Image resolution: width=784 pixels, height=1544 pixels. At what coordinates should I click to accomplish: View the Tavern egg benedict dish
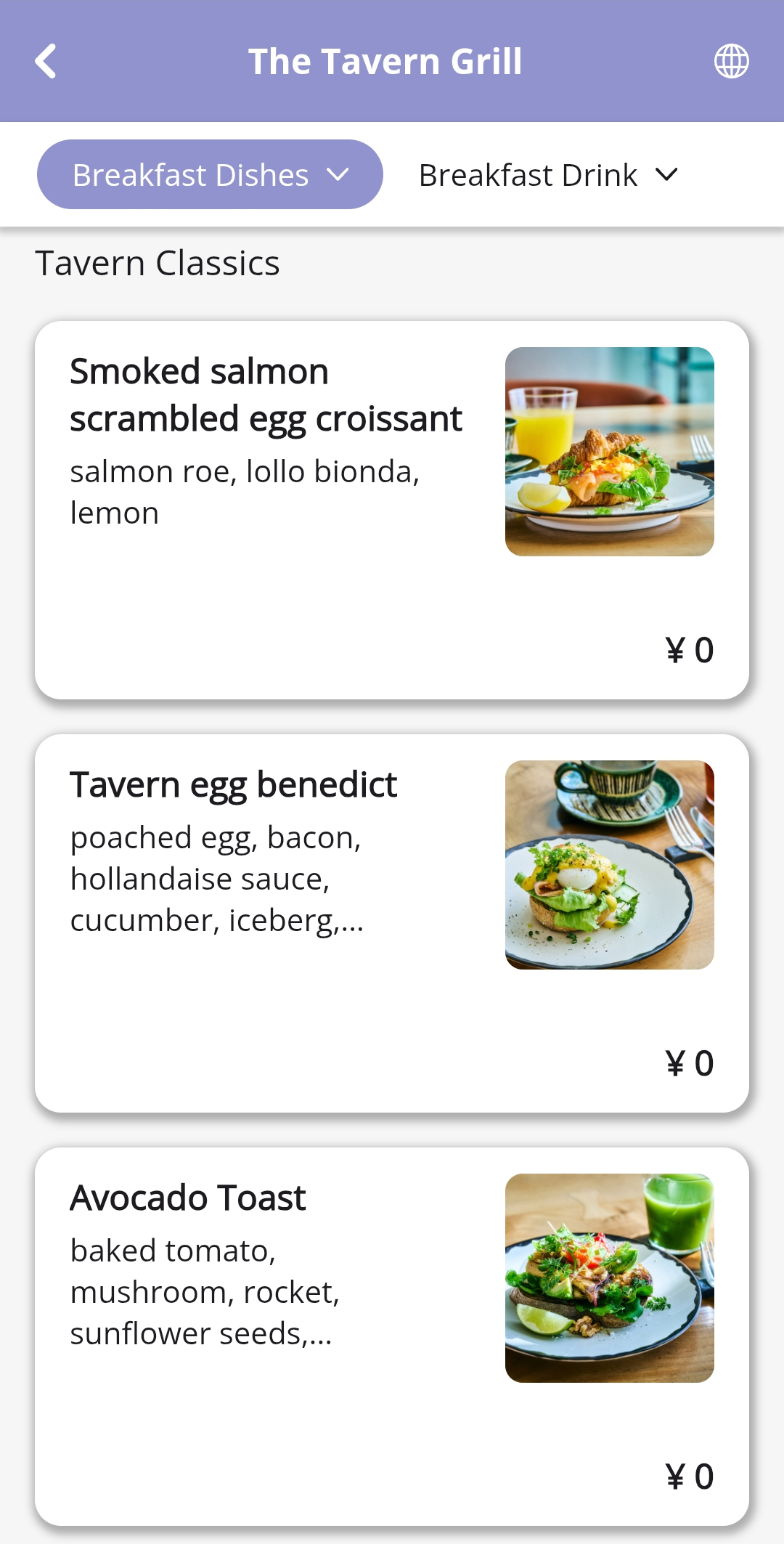(392, 923)
